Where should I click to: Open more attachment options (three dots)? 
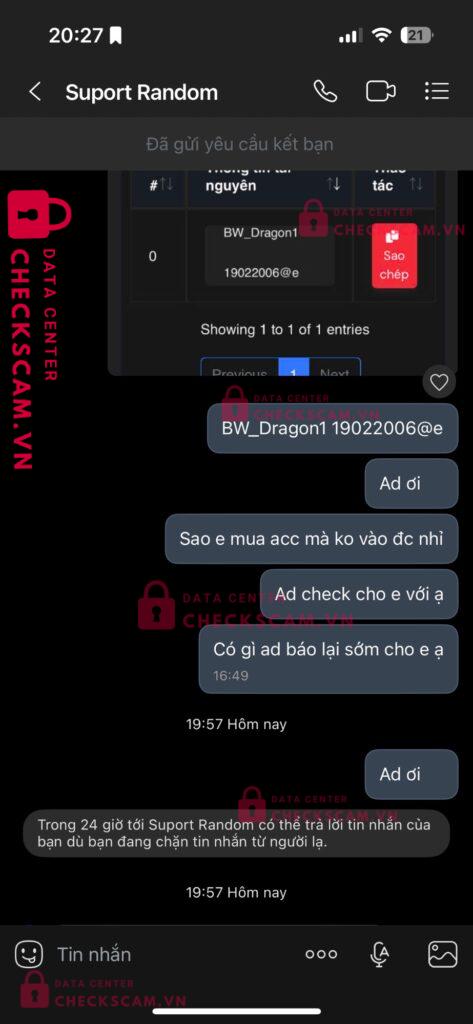321,954
